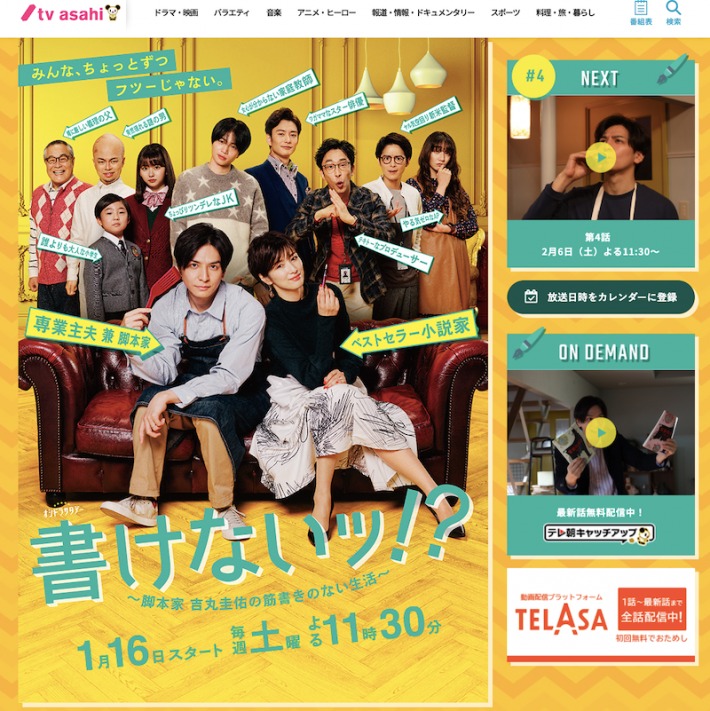Screen dimensions: 710x711
Task: Open the 検索 search icon
Action: 673,13
